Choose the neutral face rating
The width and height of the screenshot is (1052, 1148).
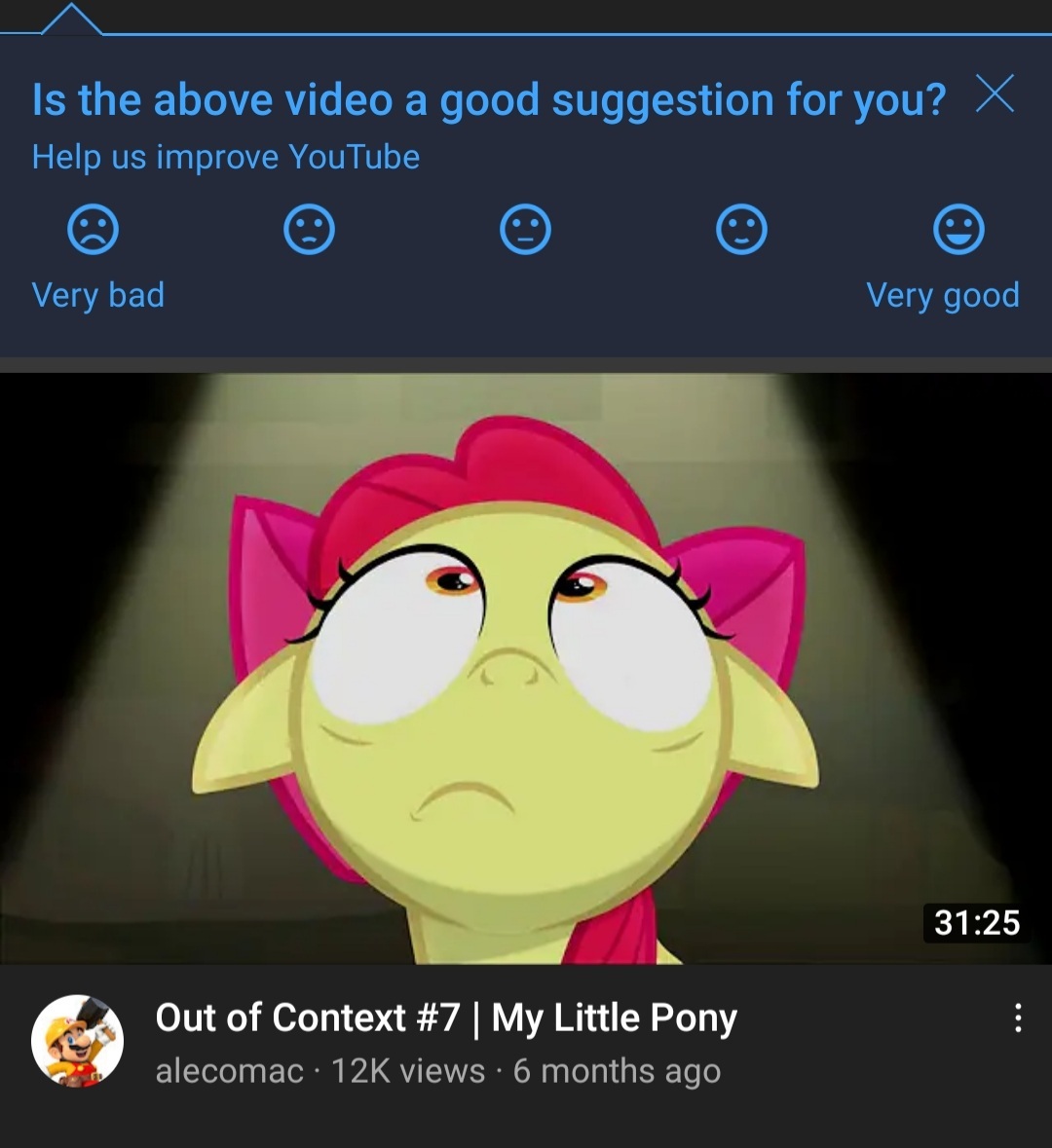(526, 230)
